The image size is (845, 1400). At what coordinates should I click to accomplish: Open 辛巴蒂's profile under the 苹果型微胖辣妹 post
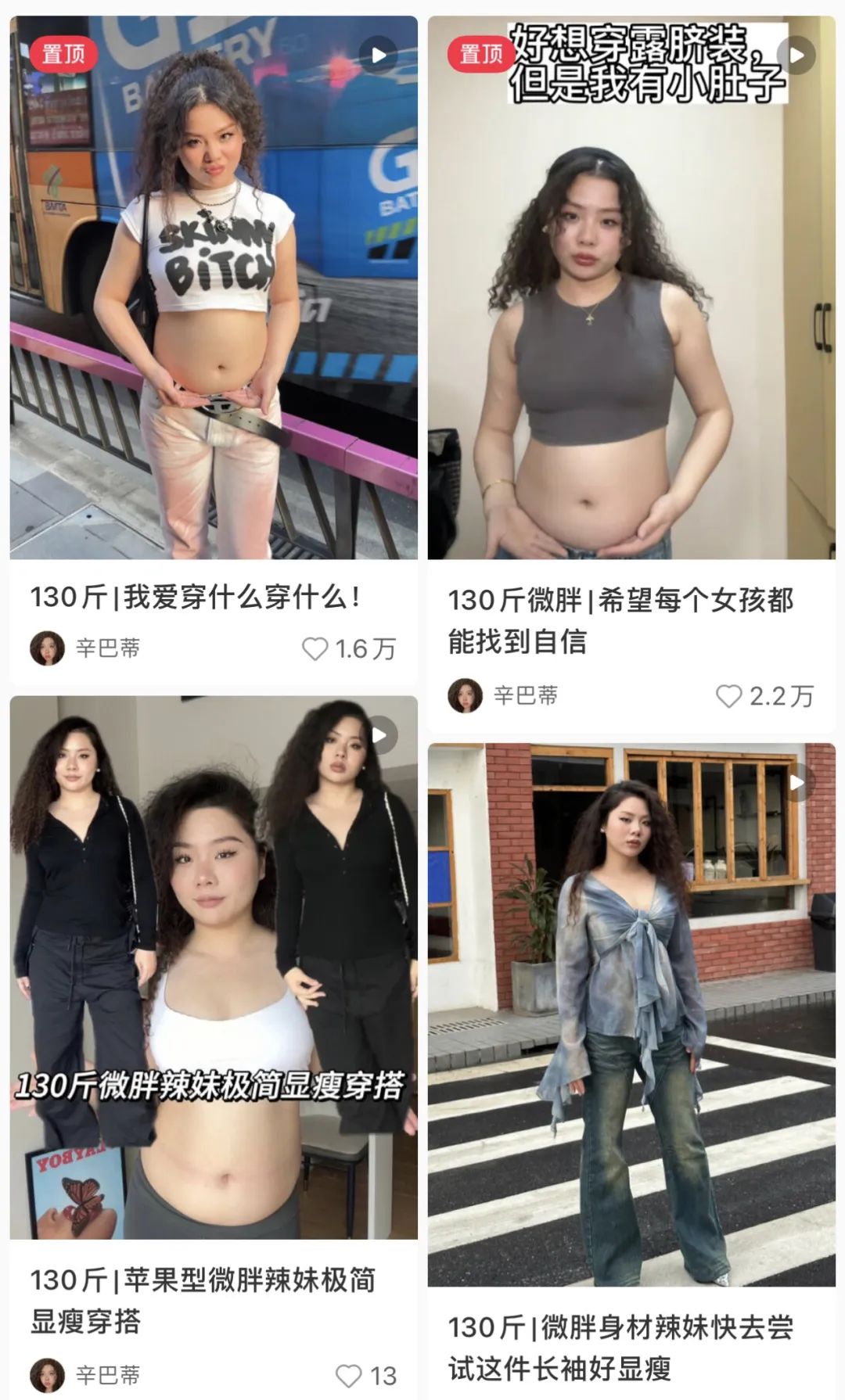(x=85, y=1375)
